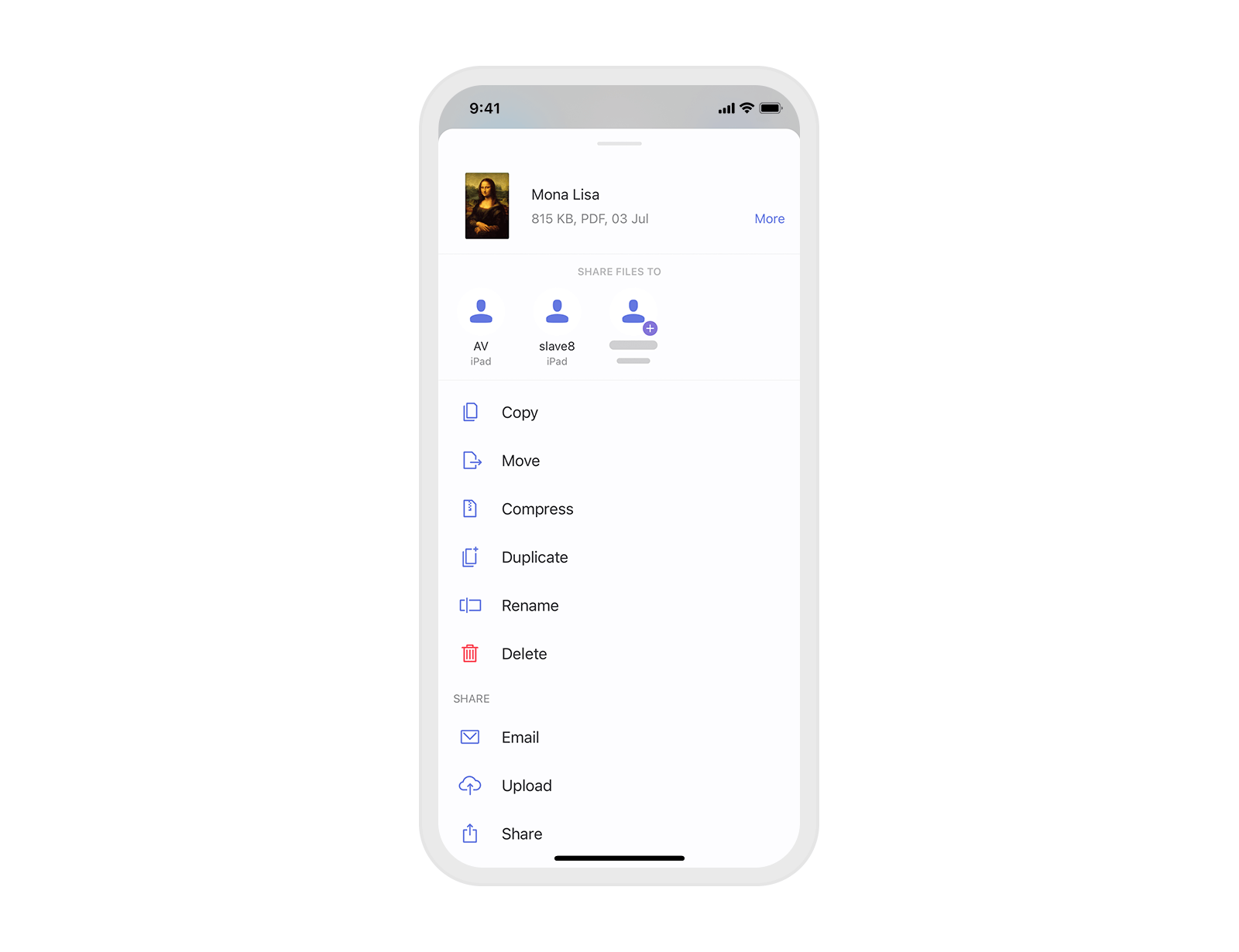Screen dimensions: 1239x952
Task: Choose Move for this file
Action: (520, 461)
